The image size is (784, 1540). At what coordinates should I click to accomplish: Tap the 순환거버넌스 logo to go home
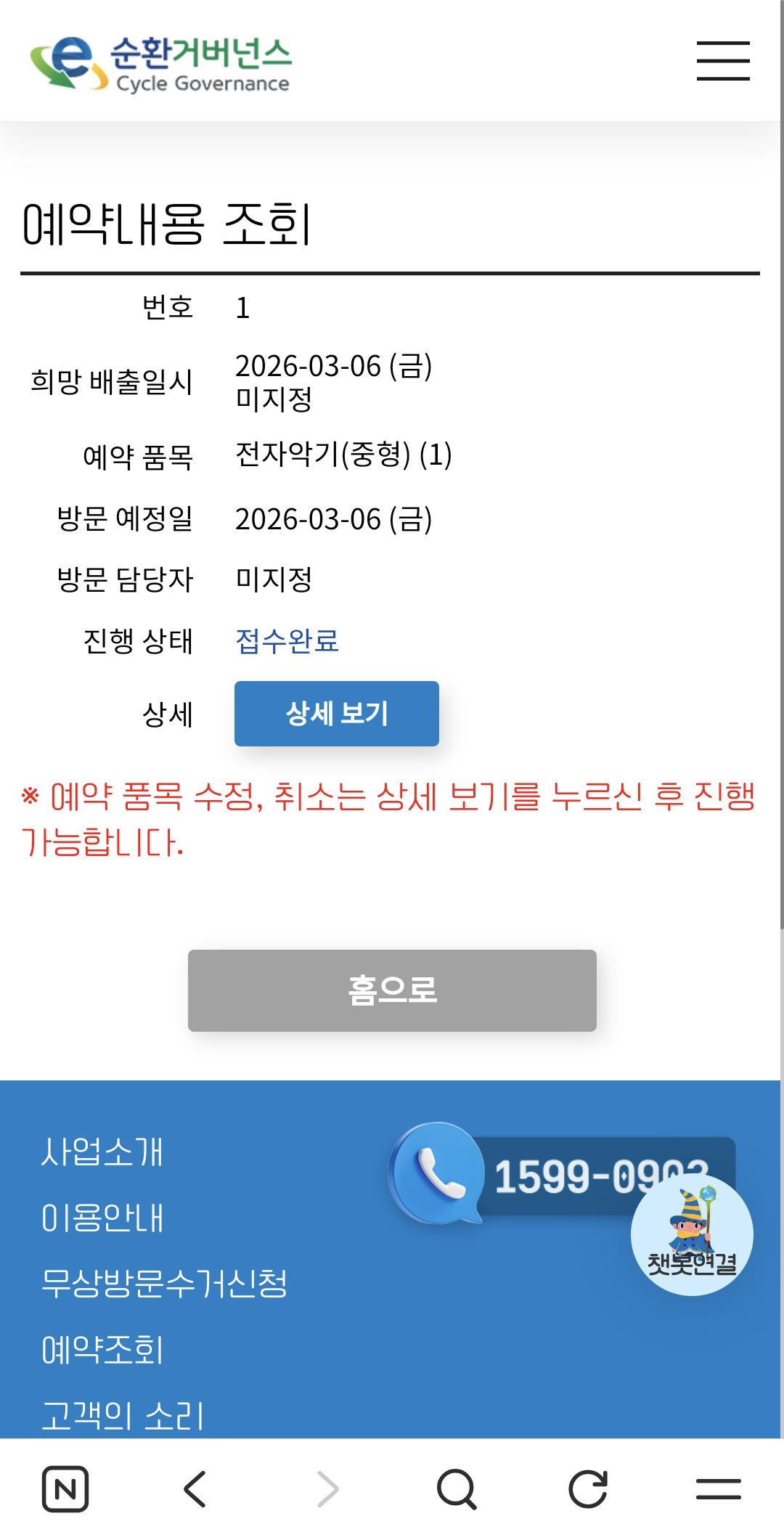click(x=160, y=64)
